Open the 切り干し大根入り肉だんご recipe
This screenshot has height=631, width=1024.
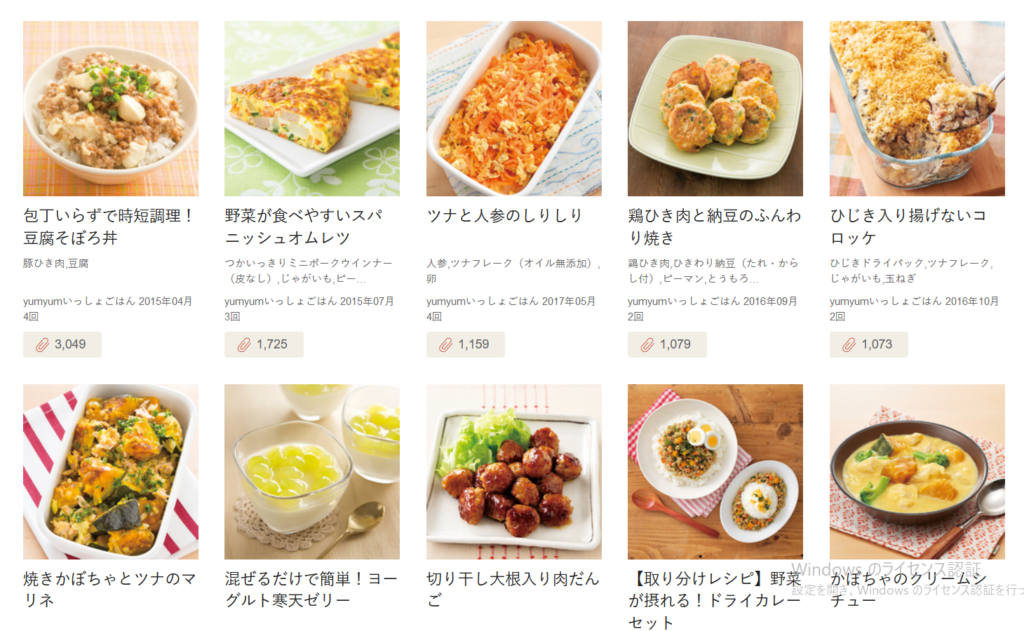coord(513,472)
